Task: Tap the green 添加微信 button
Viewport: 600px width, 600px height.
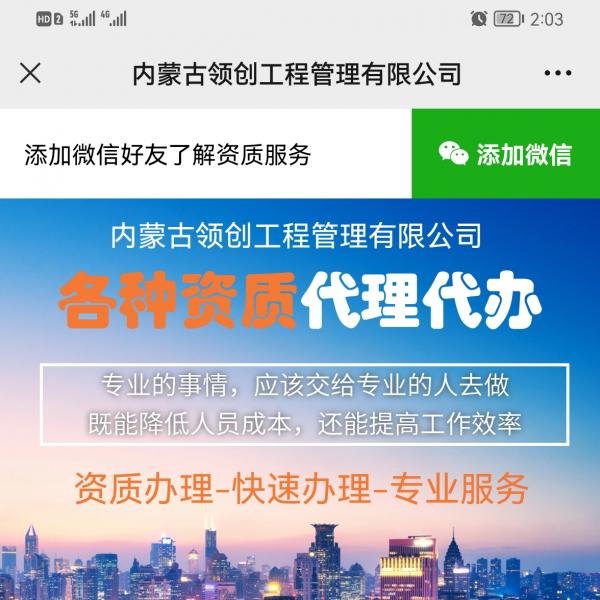Action: click(x=505, y=154)
